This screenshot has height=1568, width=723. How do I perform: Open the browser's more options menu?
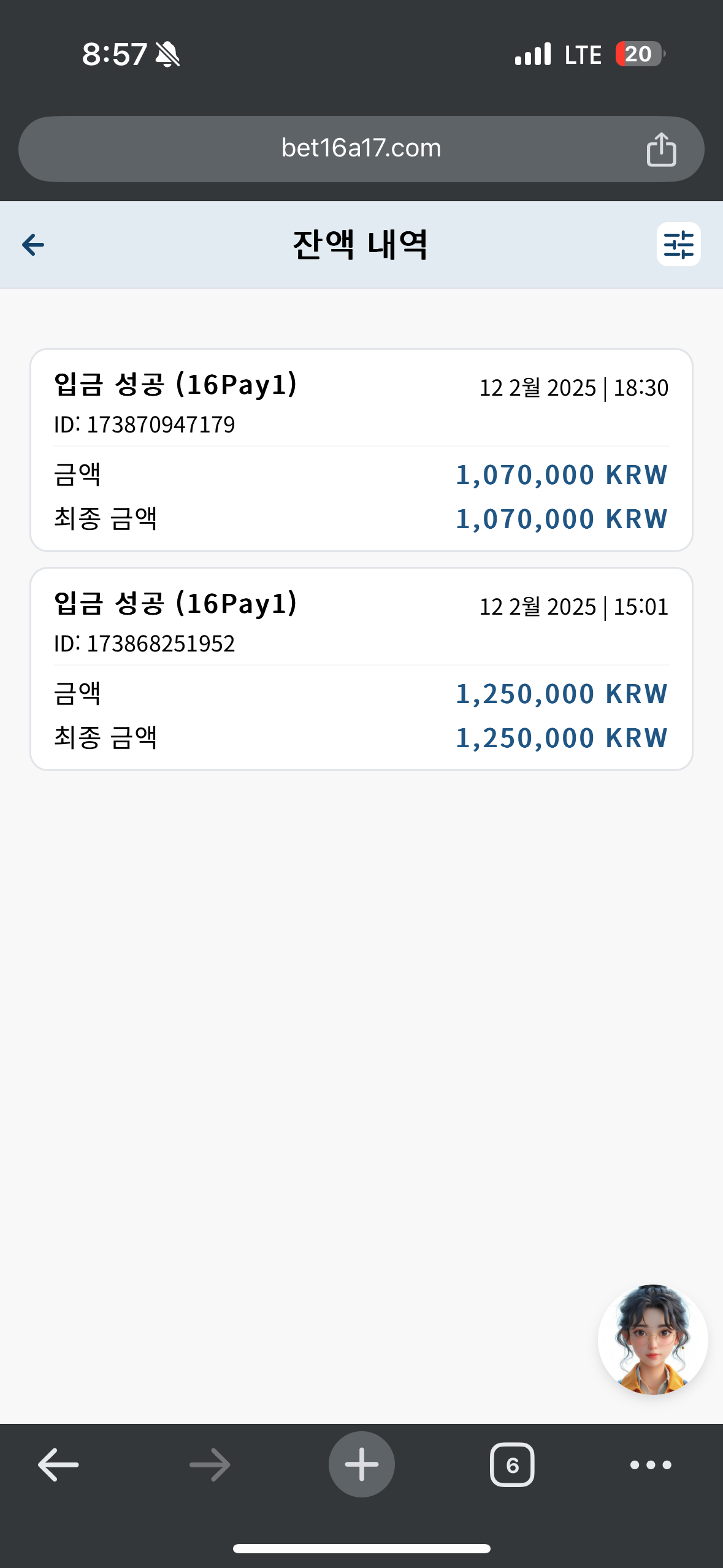tap(651, 1465)
